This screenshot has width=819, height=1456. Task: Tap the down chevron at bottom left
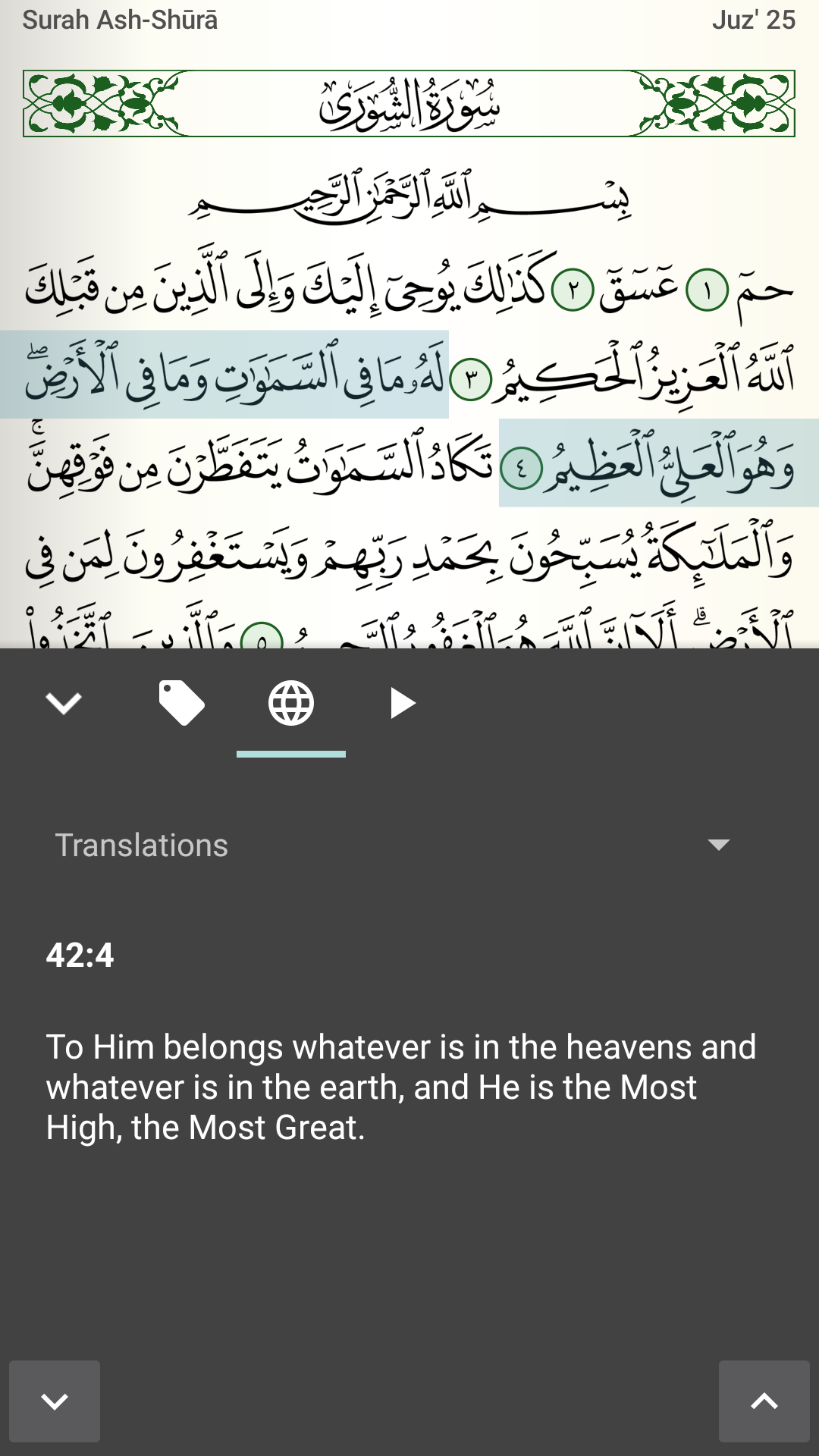tap(55, 1401)
